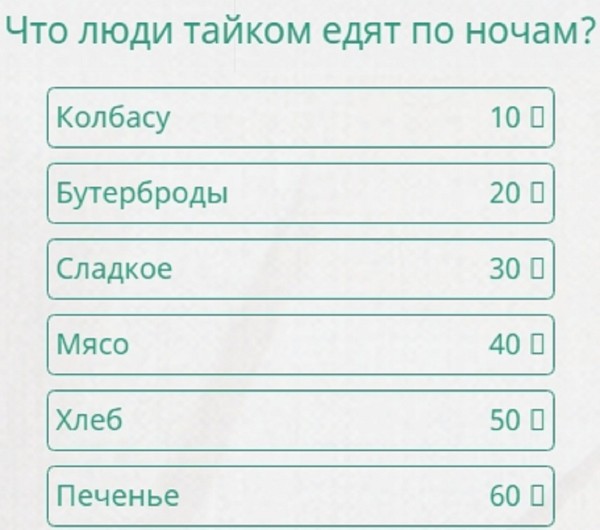Choose the Бутерброды answer row

click(x=300, y=193)
